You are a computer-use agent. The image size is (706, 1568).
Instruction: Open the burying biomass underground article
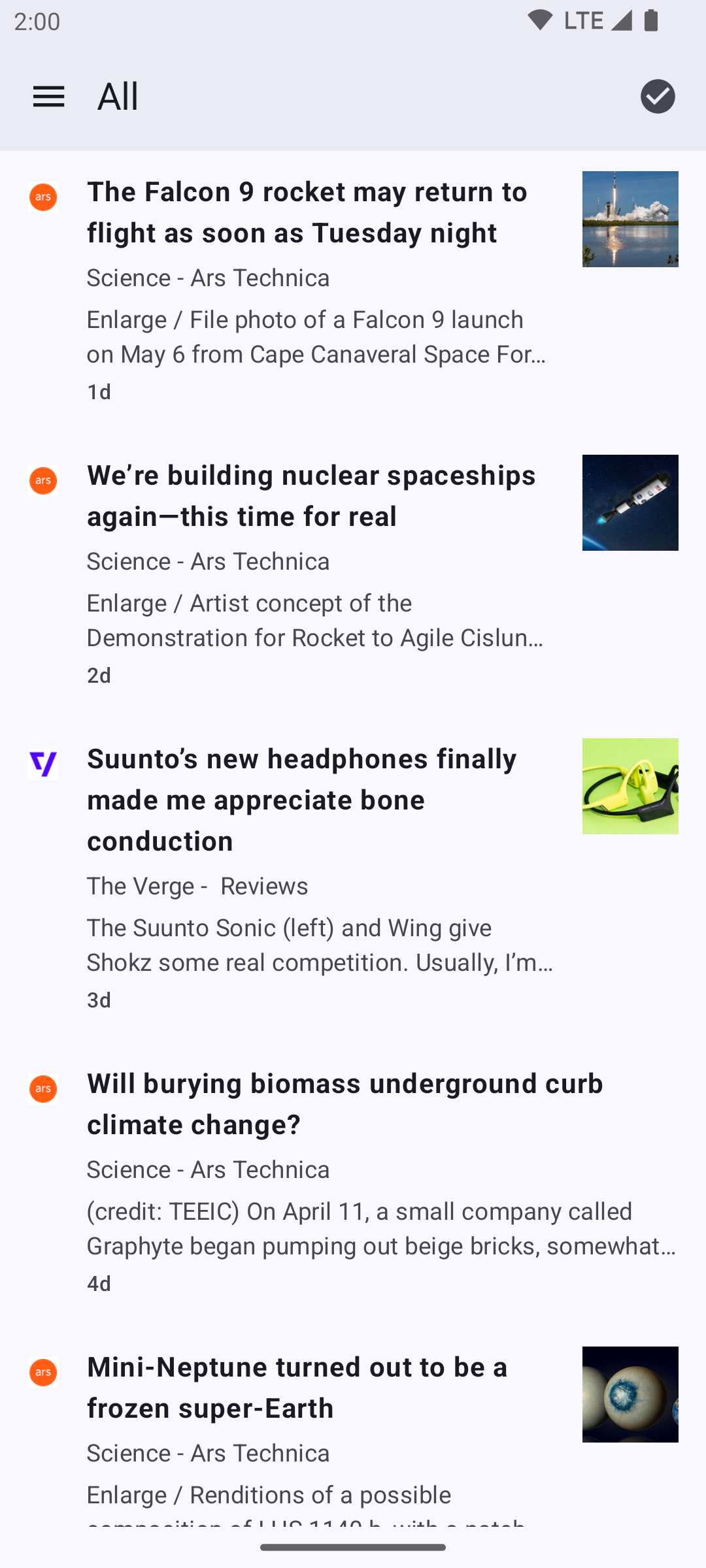(x=345, y=1103)
